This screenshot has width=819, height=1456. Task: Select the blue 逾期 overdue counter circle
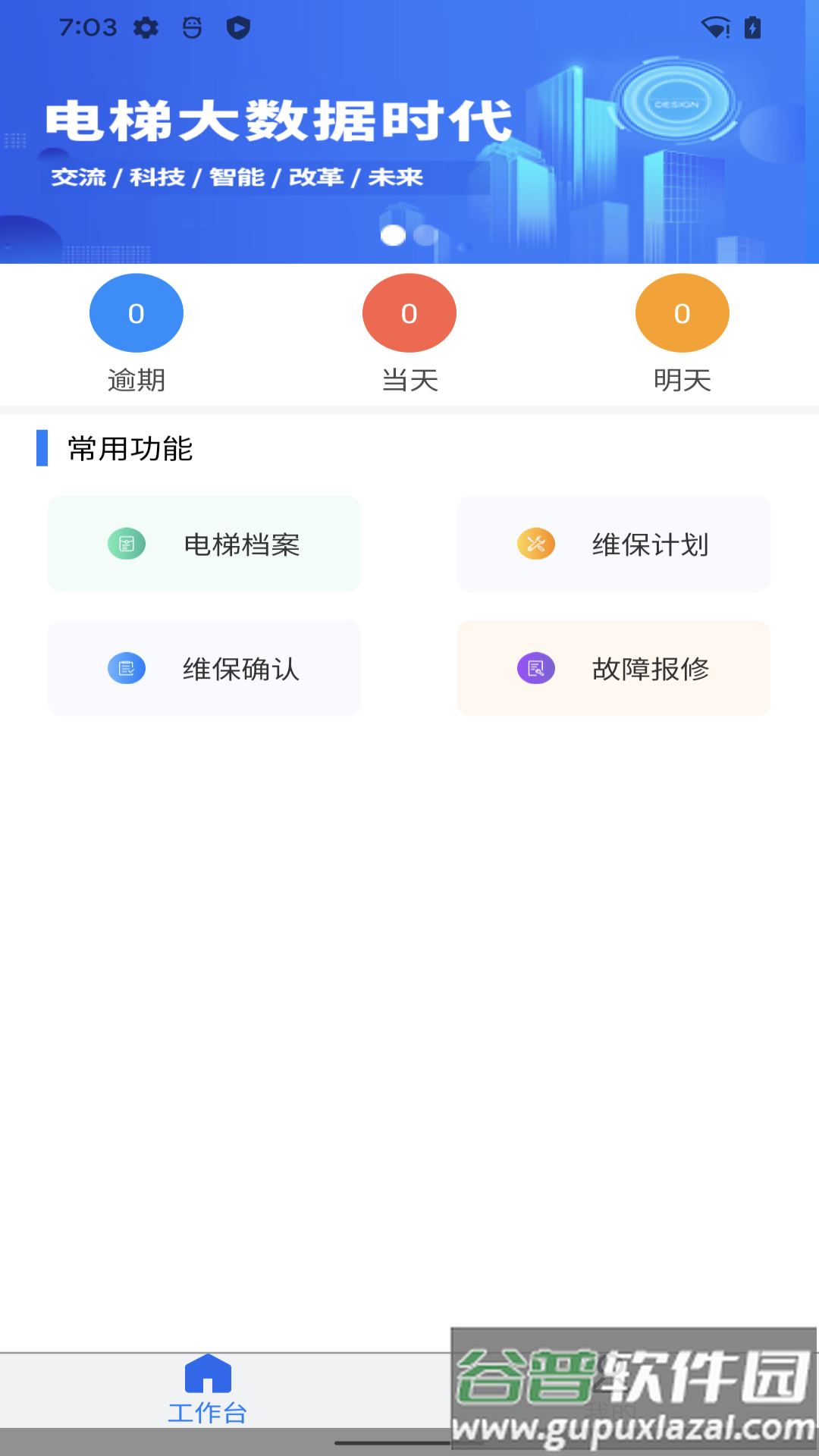(136, 312)
